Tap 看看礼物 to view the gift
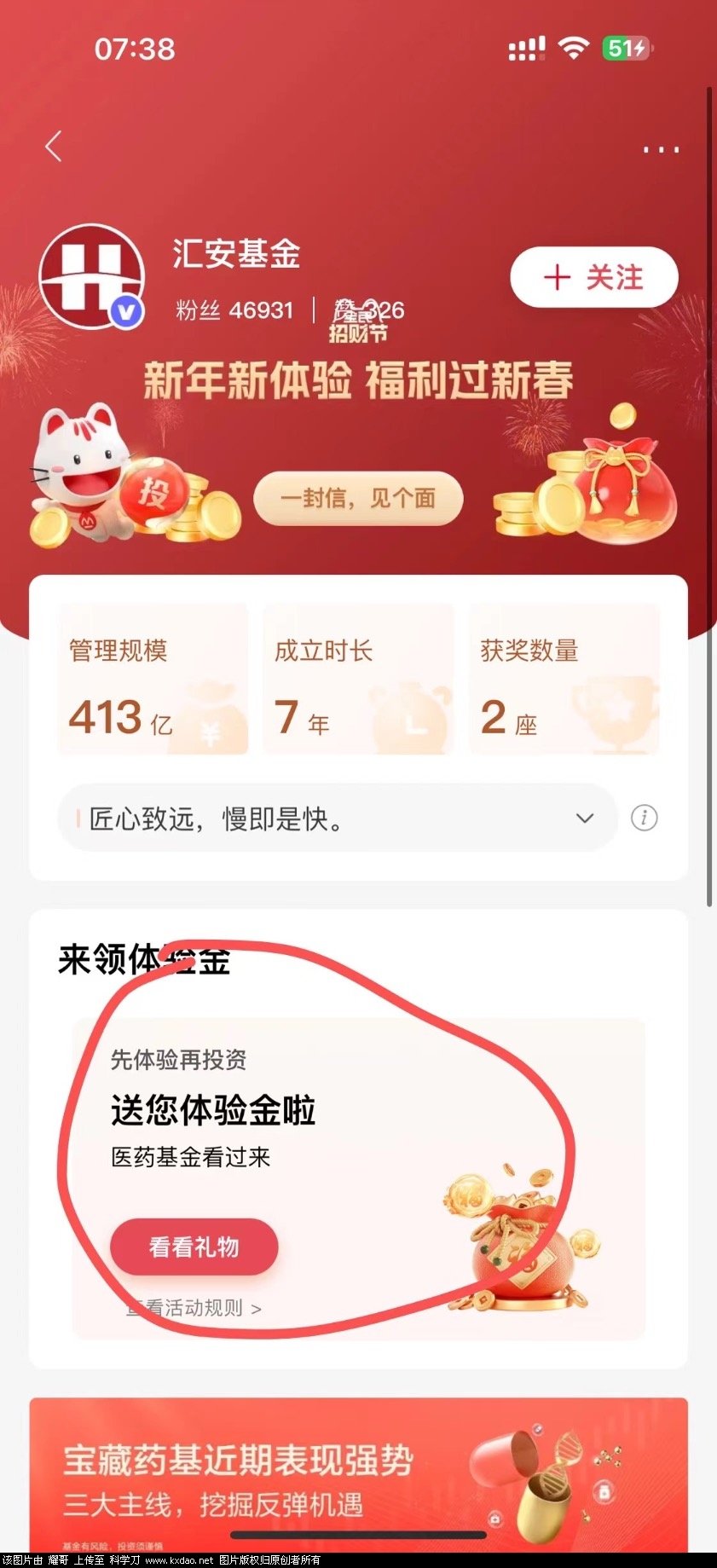717x1568 pixels. 194,1247
